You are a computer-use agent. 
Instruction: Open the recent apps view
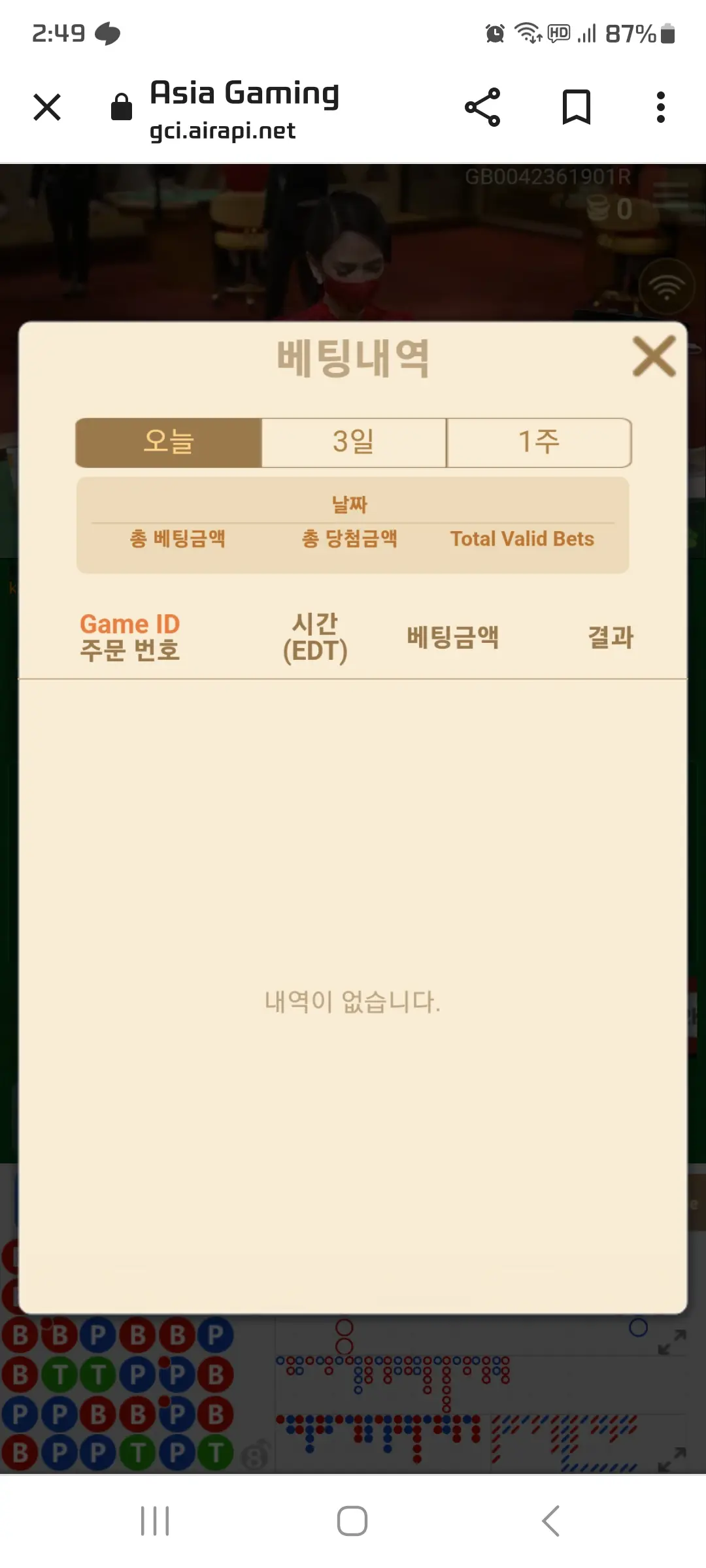155,1521
